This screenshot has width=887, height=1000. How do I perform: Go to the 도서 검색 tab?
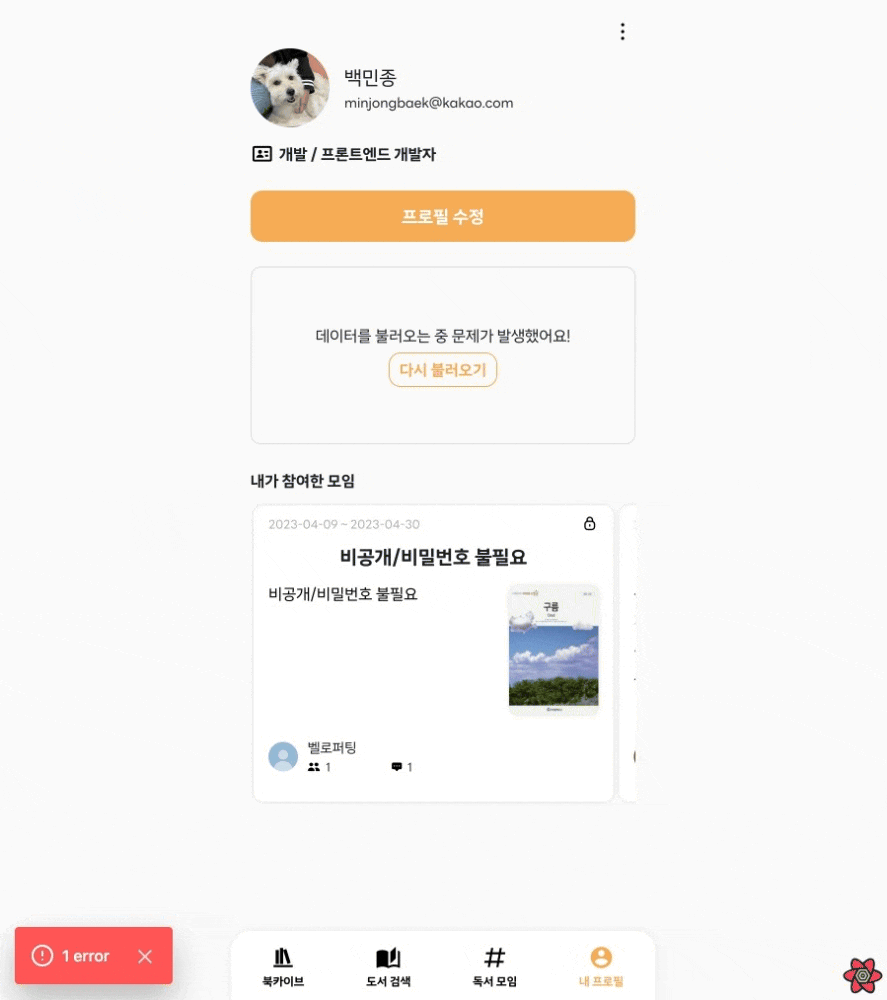(388, 967)
